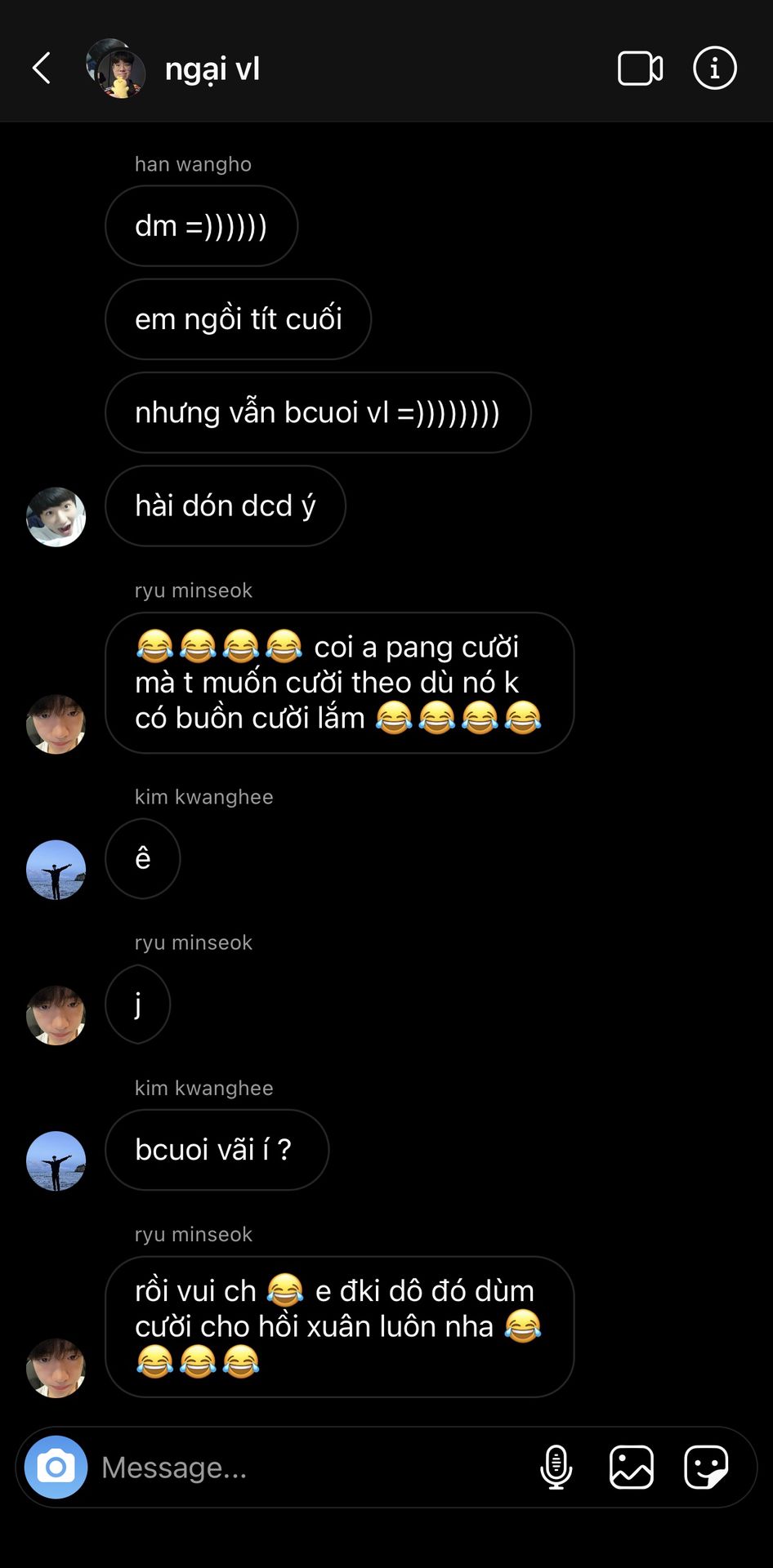The width and height of the screenshot is (773, 1568).
Task: Open ryu minseok's avatar beside "j"
Action: point(56,1015)
